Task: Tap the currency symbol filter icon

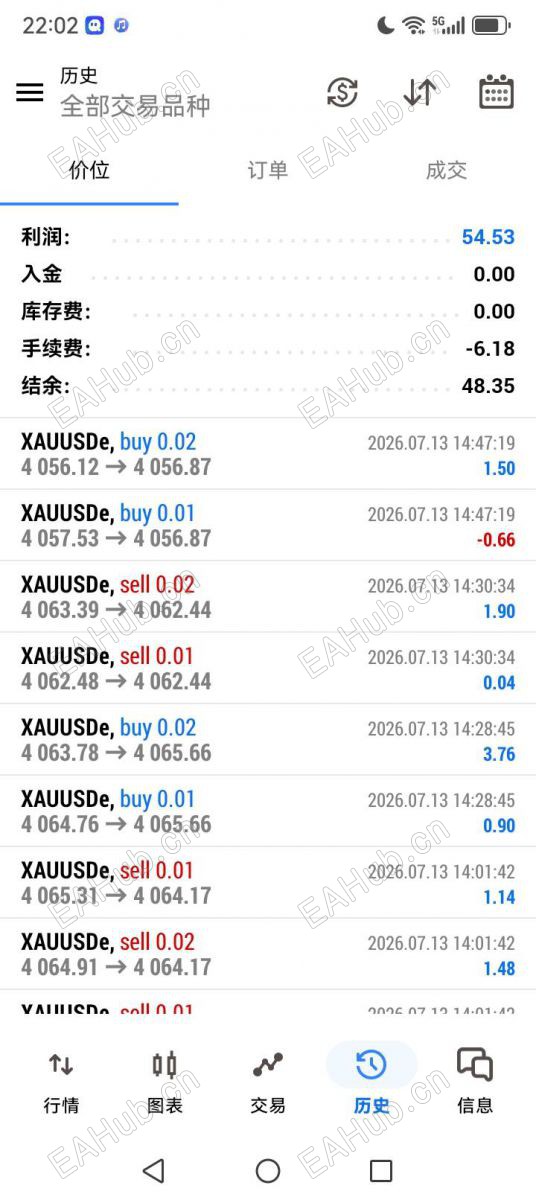Action: pyautogui.click(x=342, y=93)
